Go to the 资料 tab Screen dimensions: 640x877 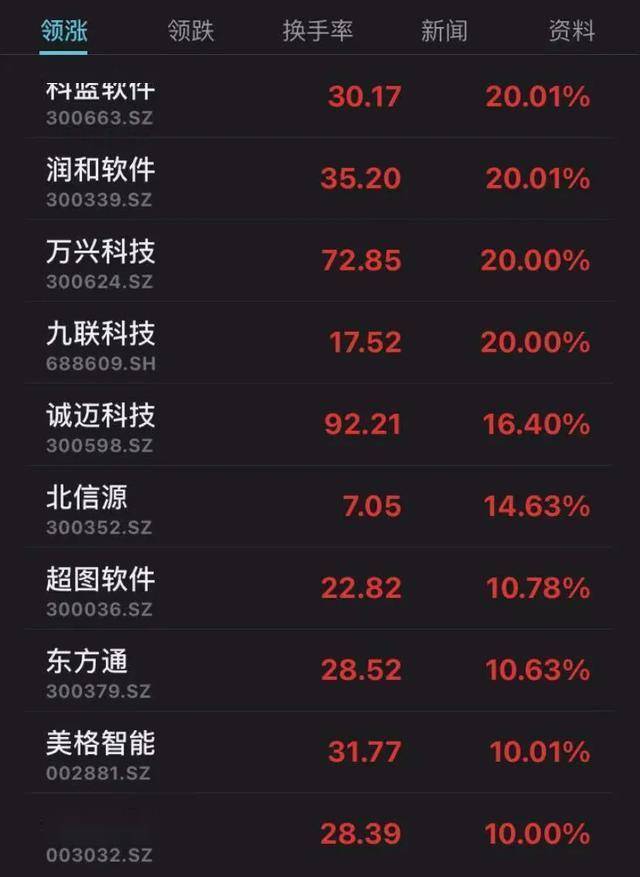pyautogui.click(x=572, y=30)
